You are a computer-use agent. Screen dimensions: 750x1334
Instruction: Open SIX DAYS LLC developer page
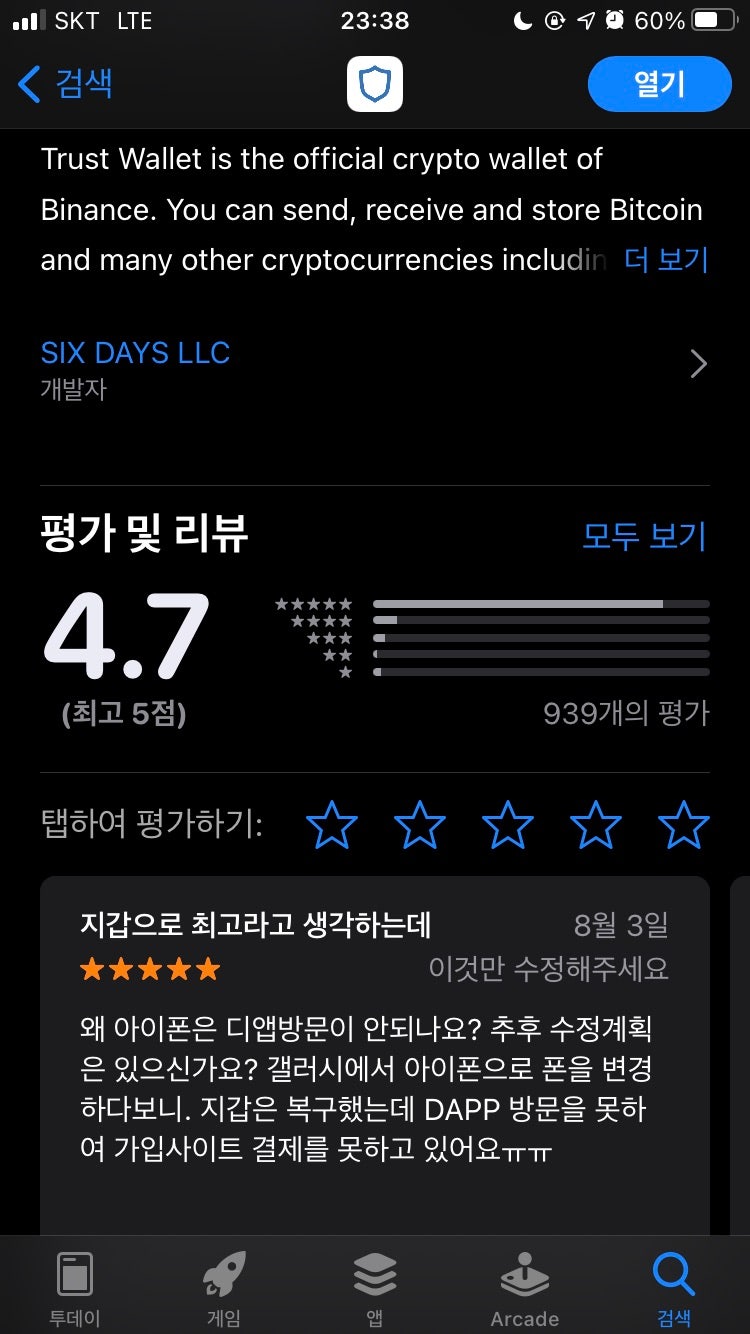tap(135, 352)
